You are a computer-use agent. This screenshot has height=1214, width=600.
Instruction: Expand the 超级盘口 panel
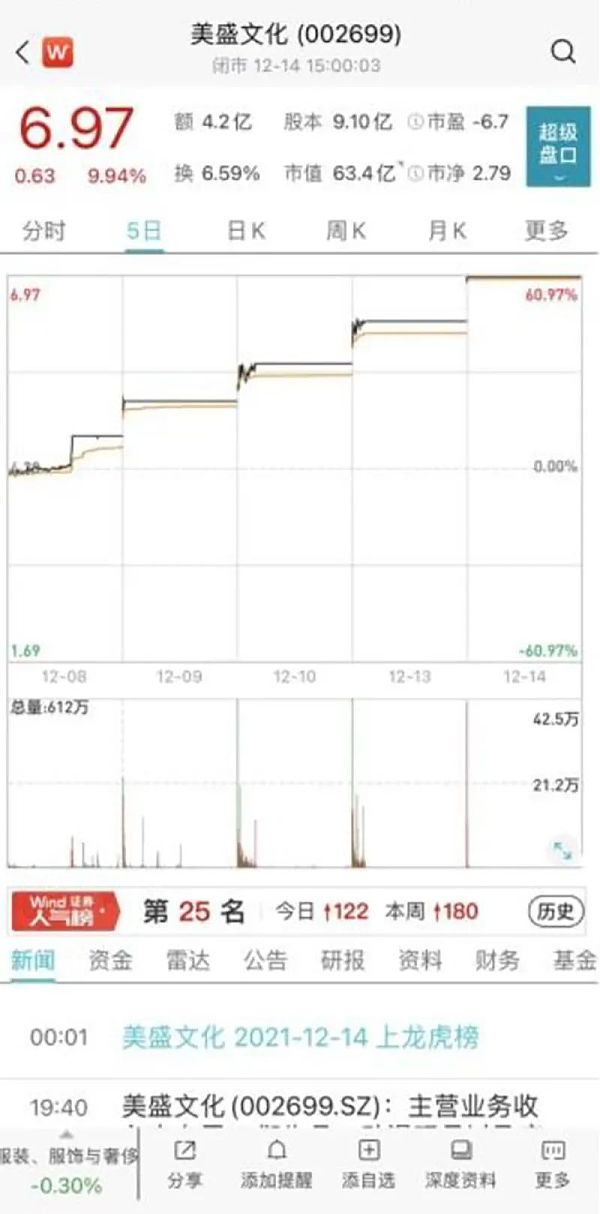558,147
